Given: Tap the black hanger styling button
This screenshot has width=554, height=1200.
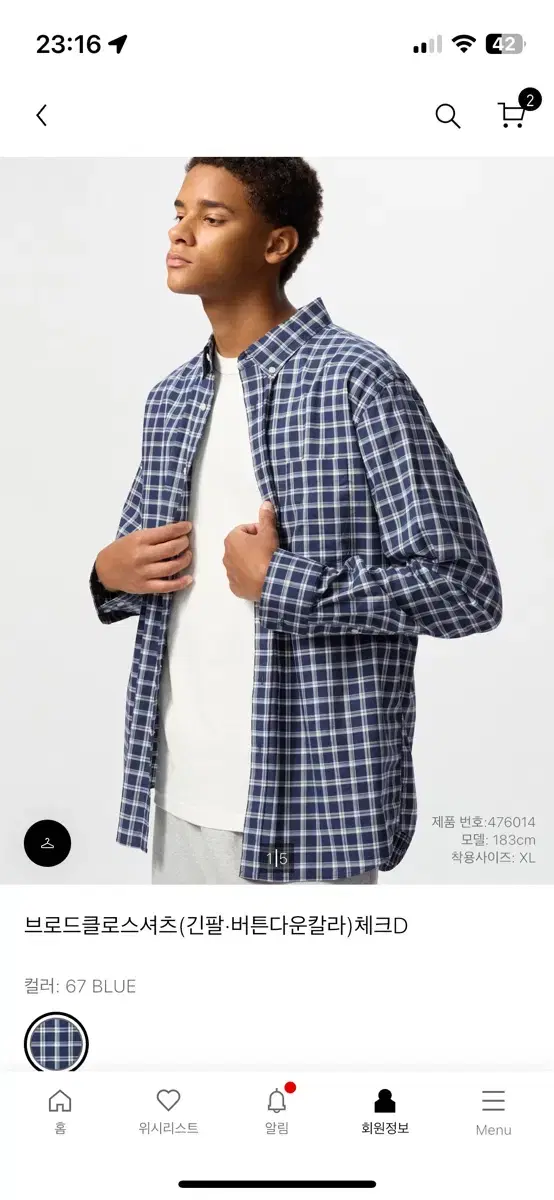Looking at the screenshot, I should (x=48, y=843).
